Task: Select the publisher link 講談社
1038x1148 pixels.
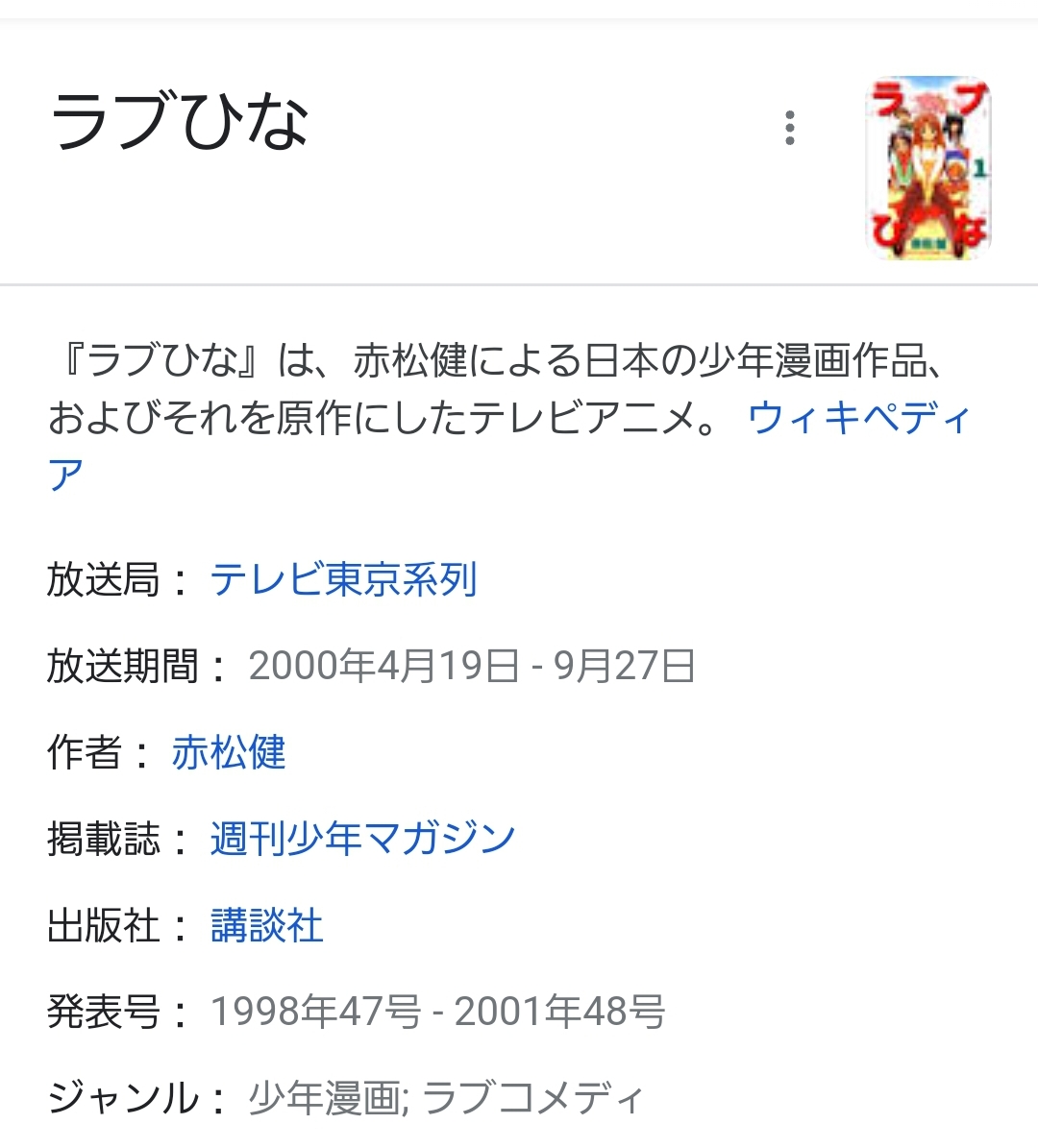Action: click(266, 925)
